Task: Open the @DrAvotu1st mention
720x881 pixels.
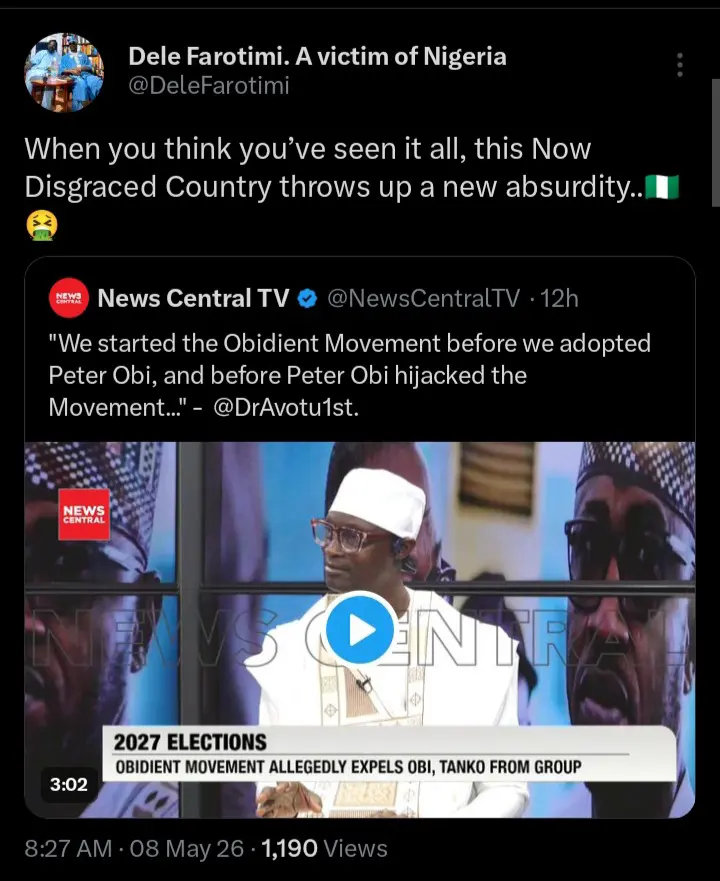Action: click(285, 407)
